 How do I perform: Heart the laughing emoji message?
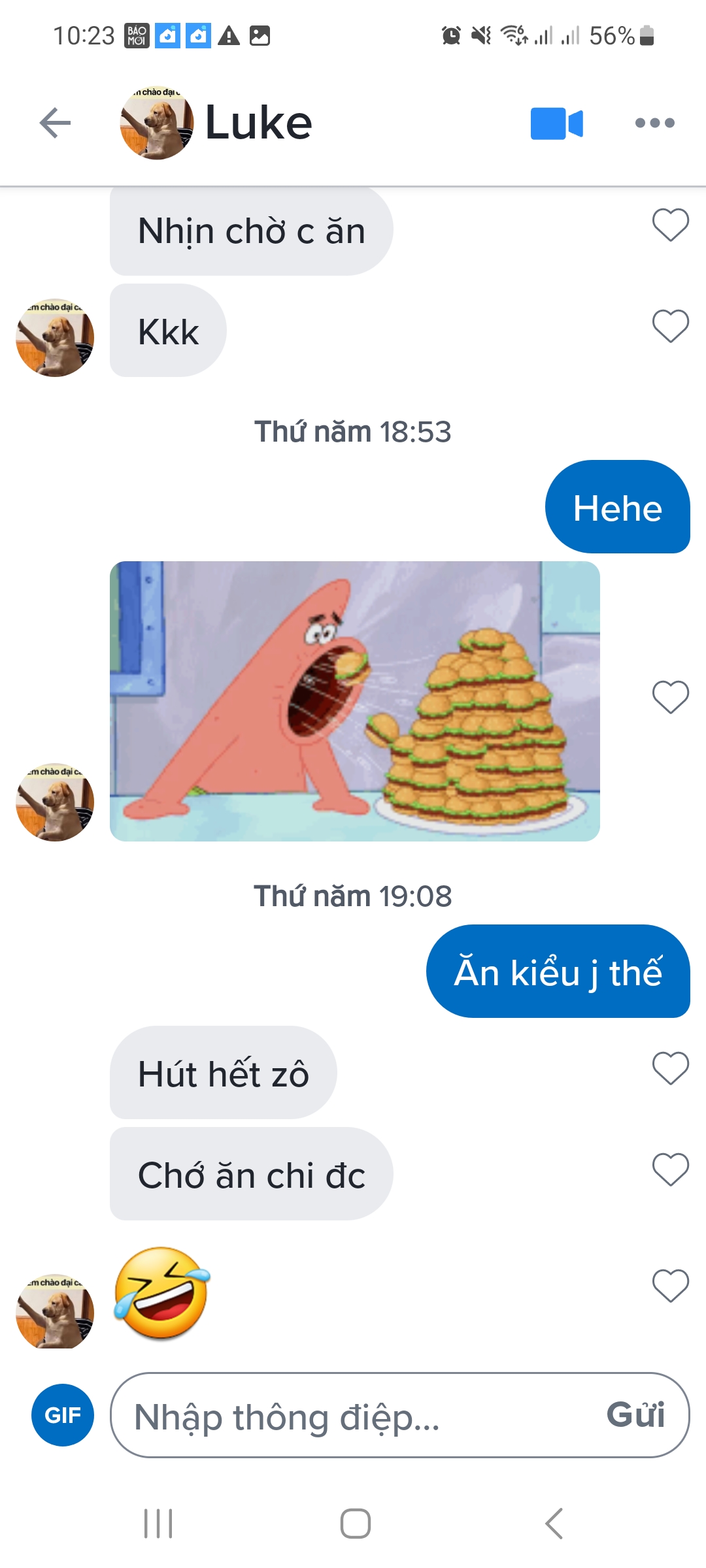click(x=671, y=1285)
